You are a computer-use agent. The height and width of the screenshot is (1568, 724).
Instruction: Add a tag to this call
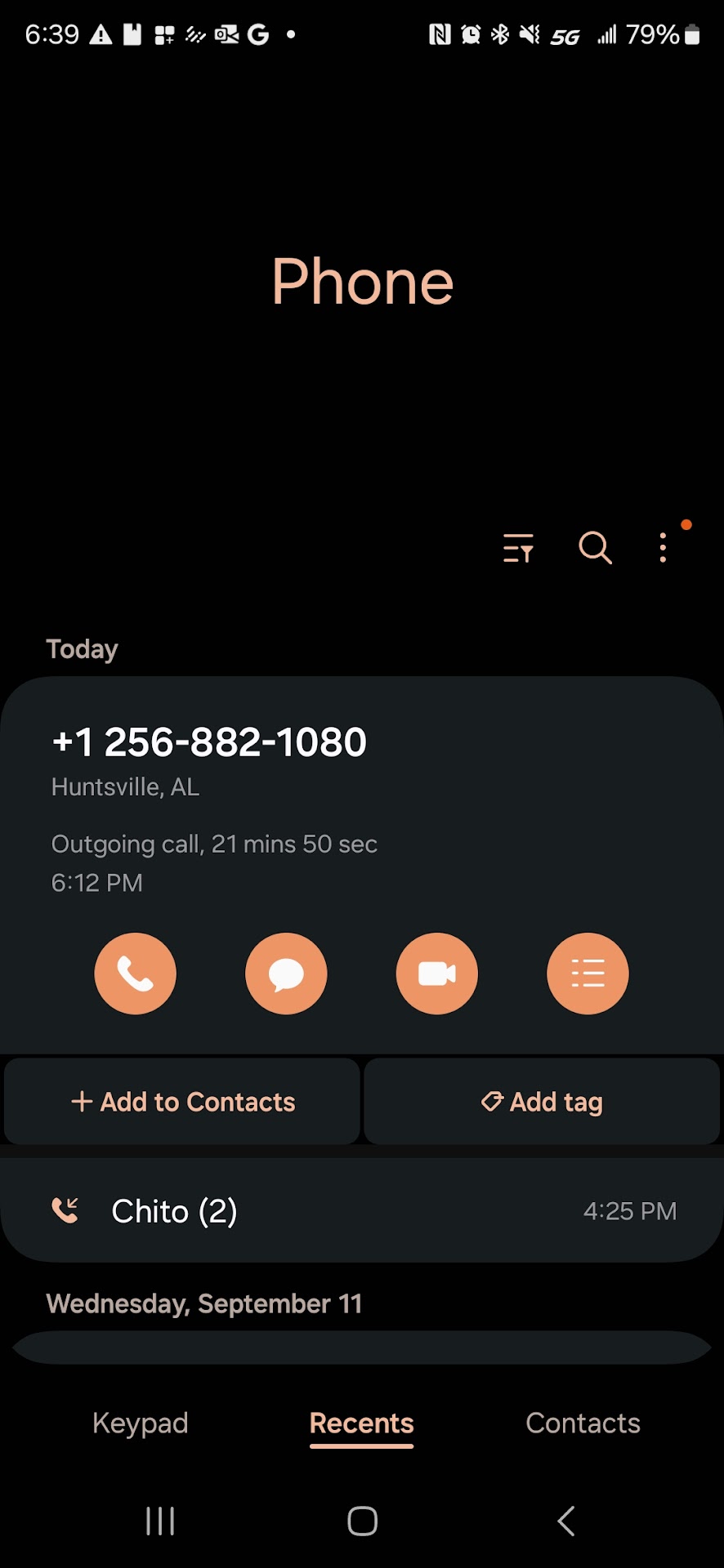pos(542,1102)
